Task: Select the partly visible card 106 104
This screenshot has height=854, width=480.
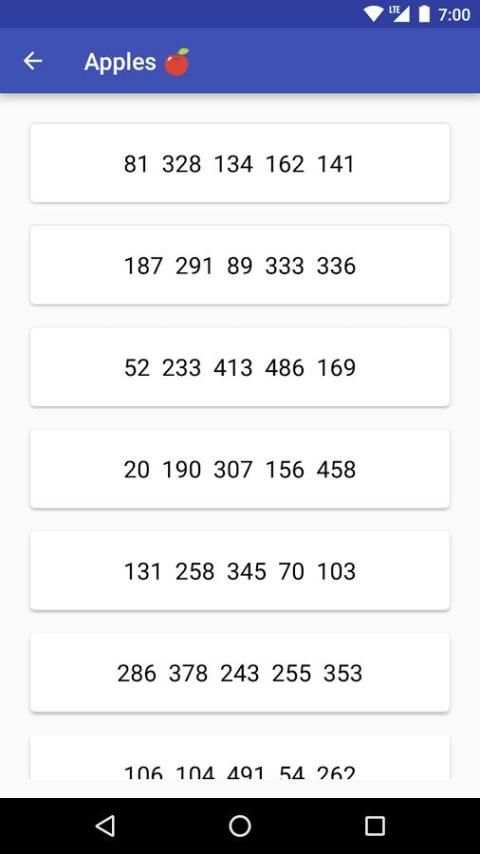Action: (x=240, y=758)
